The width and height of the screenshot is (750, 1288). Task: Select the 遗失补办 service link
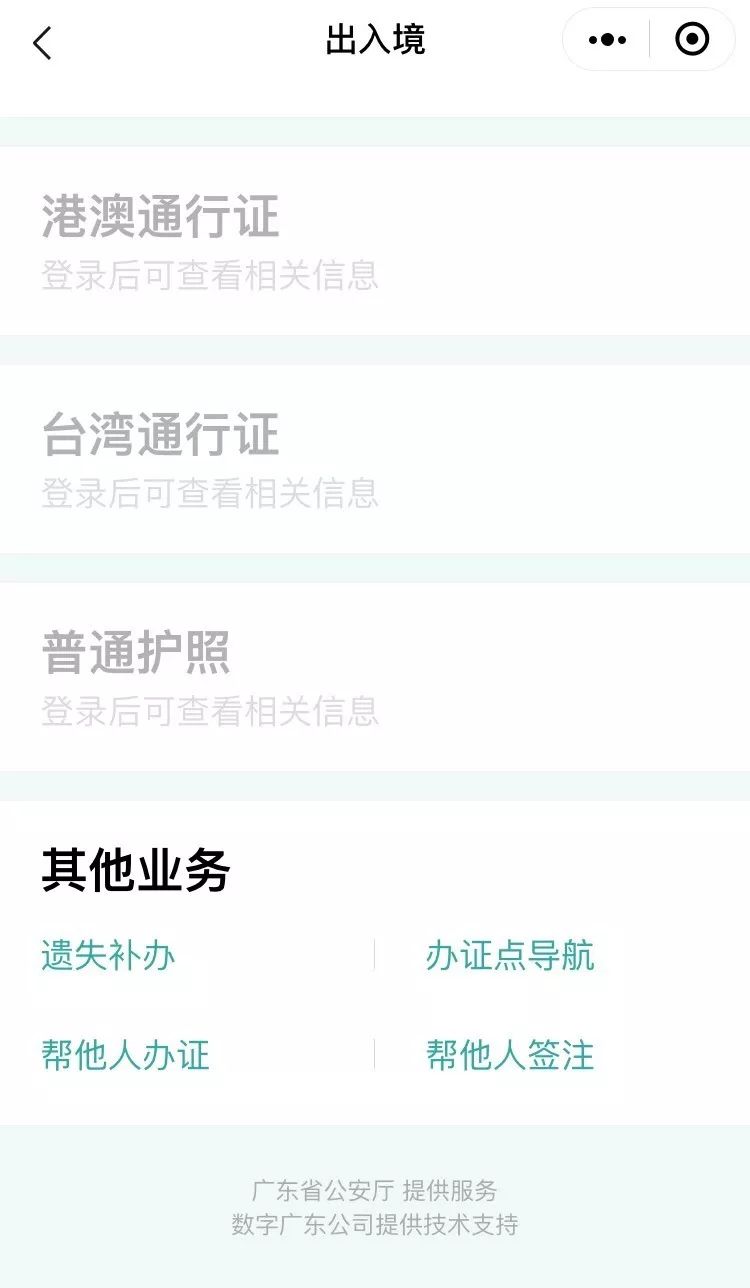click(x=108, y=956)
